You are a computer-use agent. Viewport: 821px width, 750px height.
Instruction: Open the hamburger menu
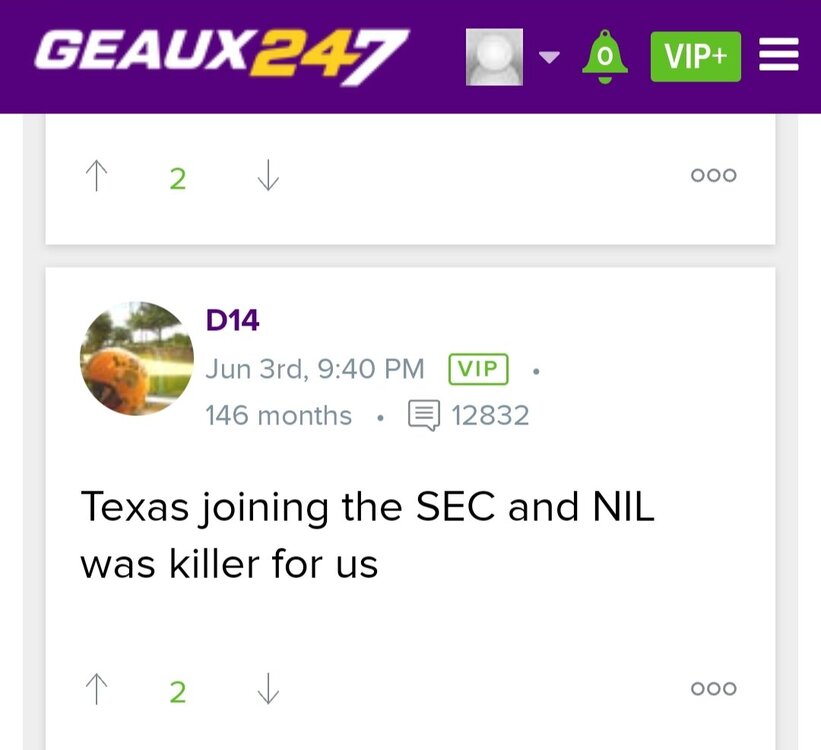tap(779, 56)
